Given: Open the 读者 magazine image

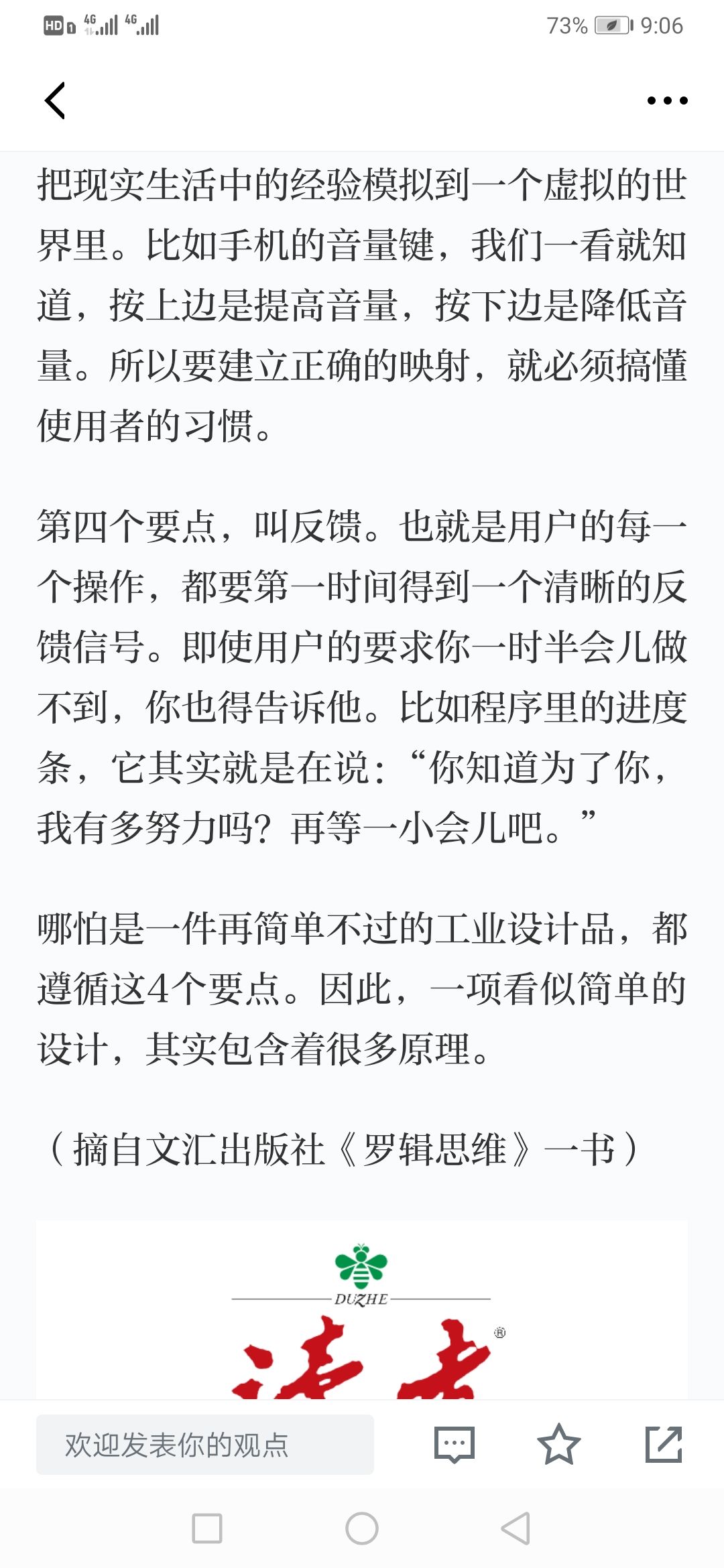Looking at the screenshot, I should click(362, 1310).
